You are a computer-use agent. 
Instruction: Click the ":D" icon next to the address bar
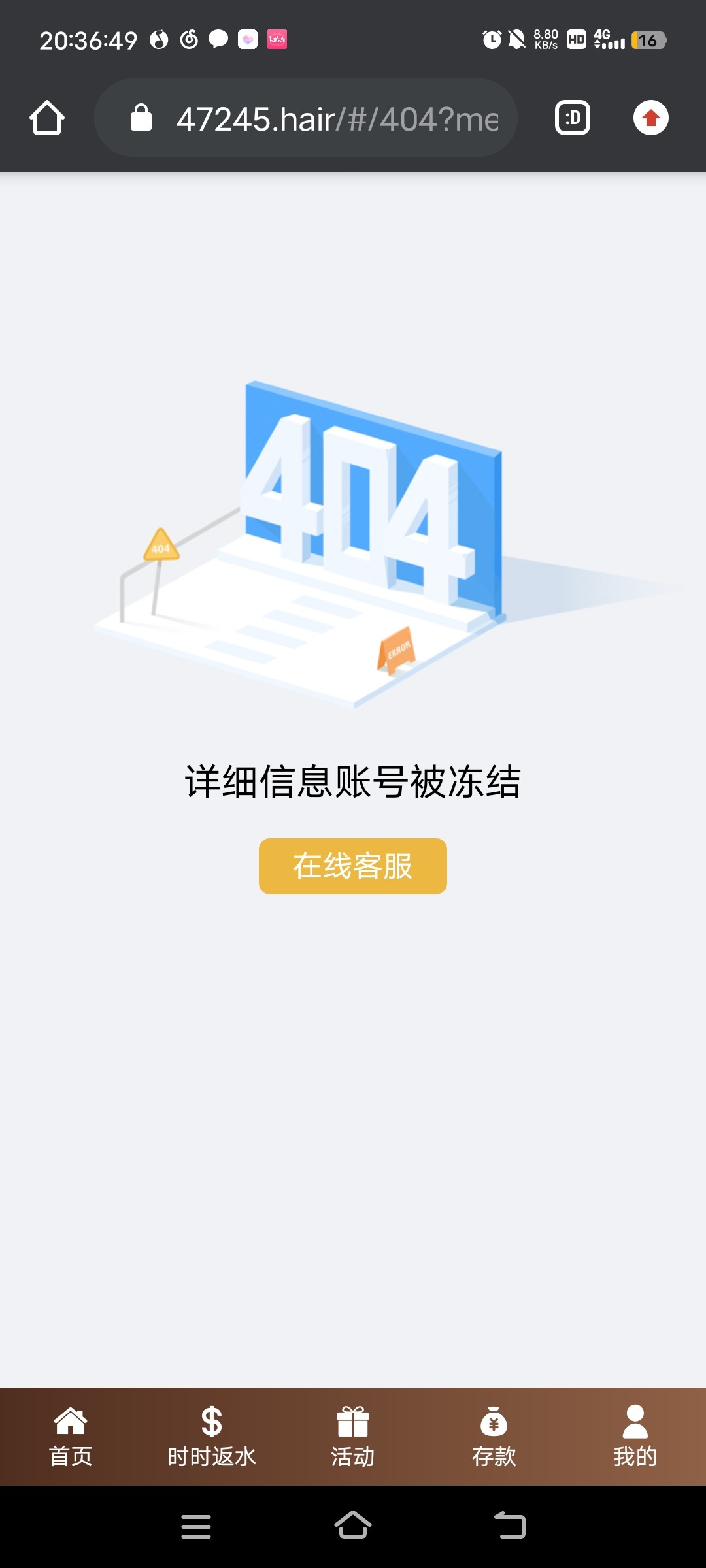coord(572,118)
